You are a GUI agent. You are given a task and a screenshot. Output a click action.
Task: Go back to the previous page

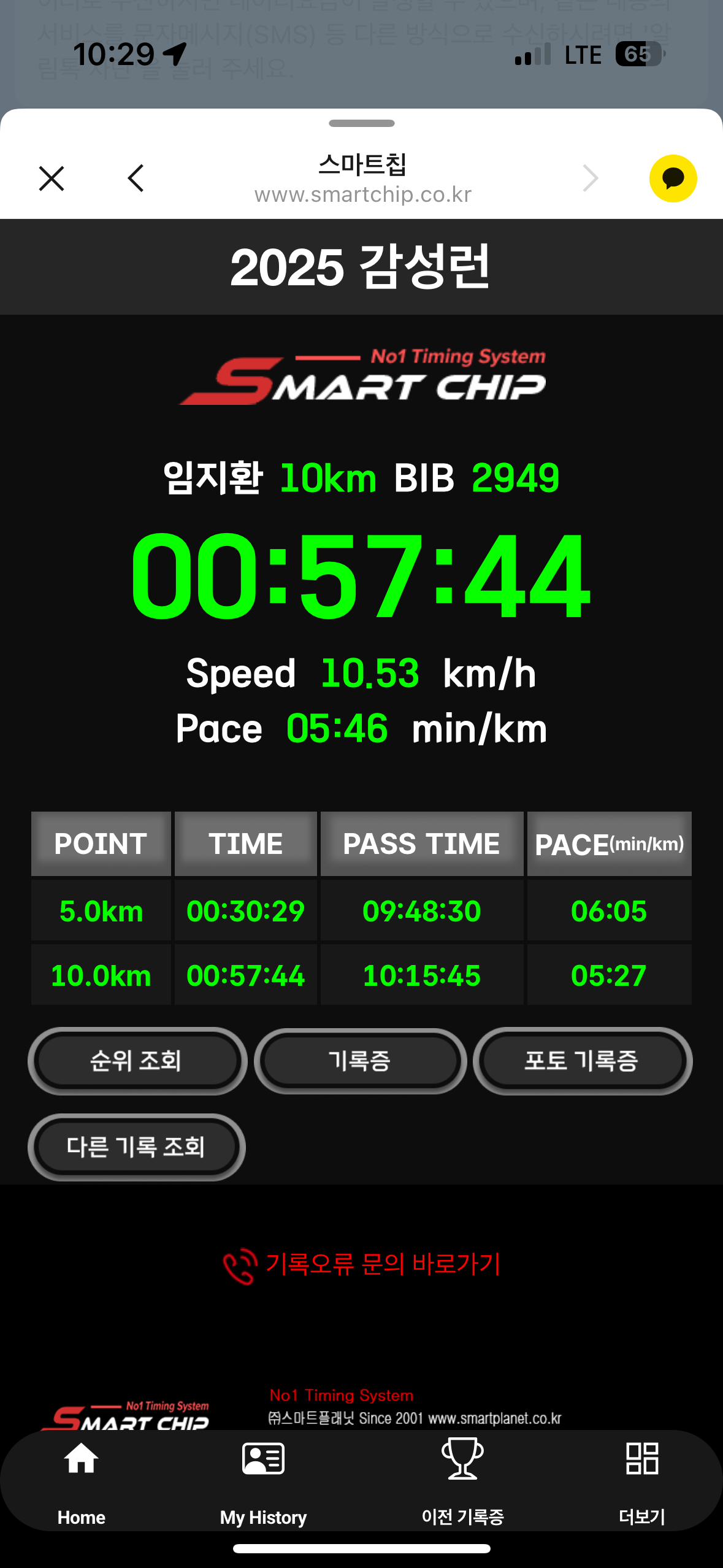point(136,179)
